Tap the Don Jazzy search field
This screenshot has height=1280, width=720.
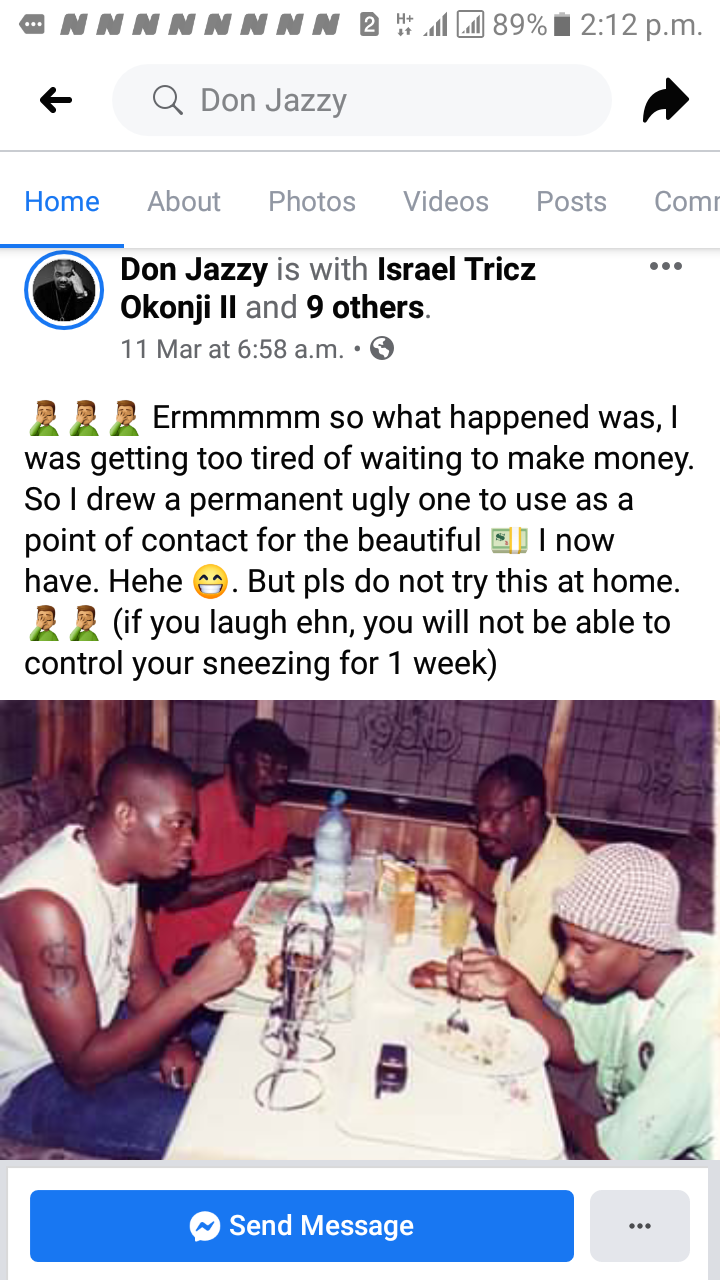point(361,100)
